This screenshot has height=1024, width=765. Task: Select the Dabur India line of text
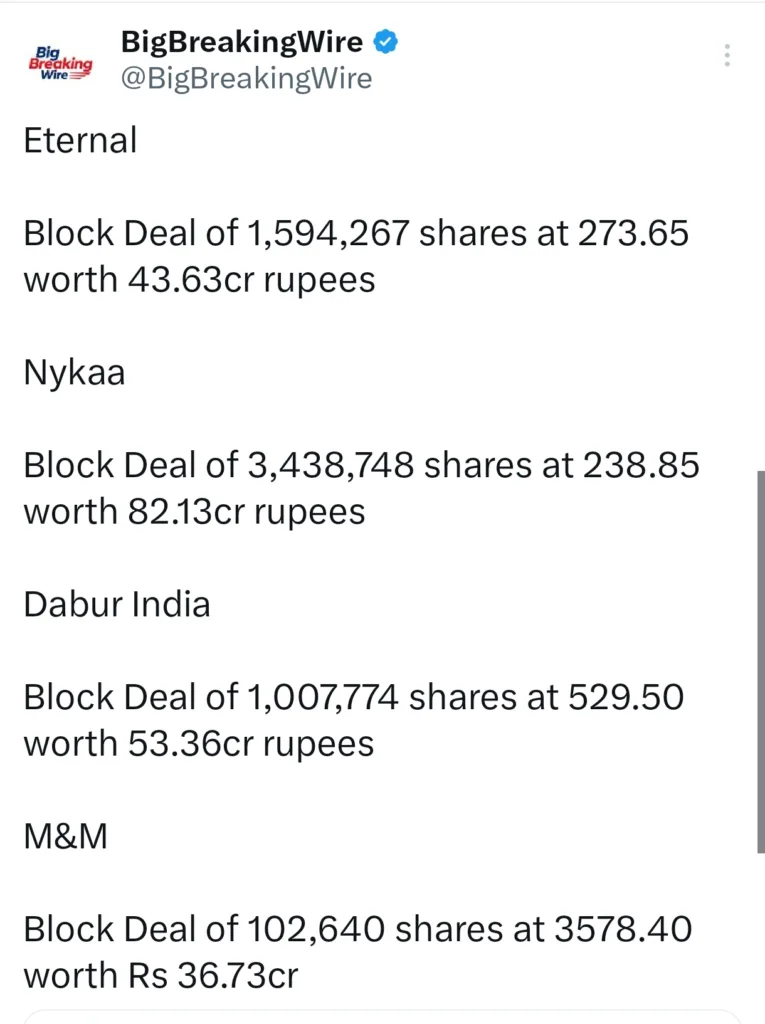point(117,604)
